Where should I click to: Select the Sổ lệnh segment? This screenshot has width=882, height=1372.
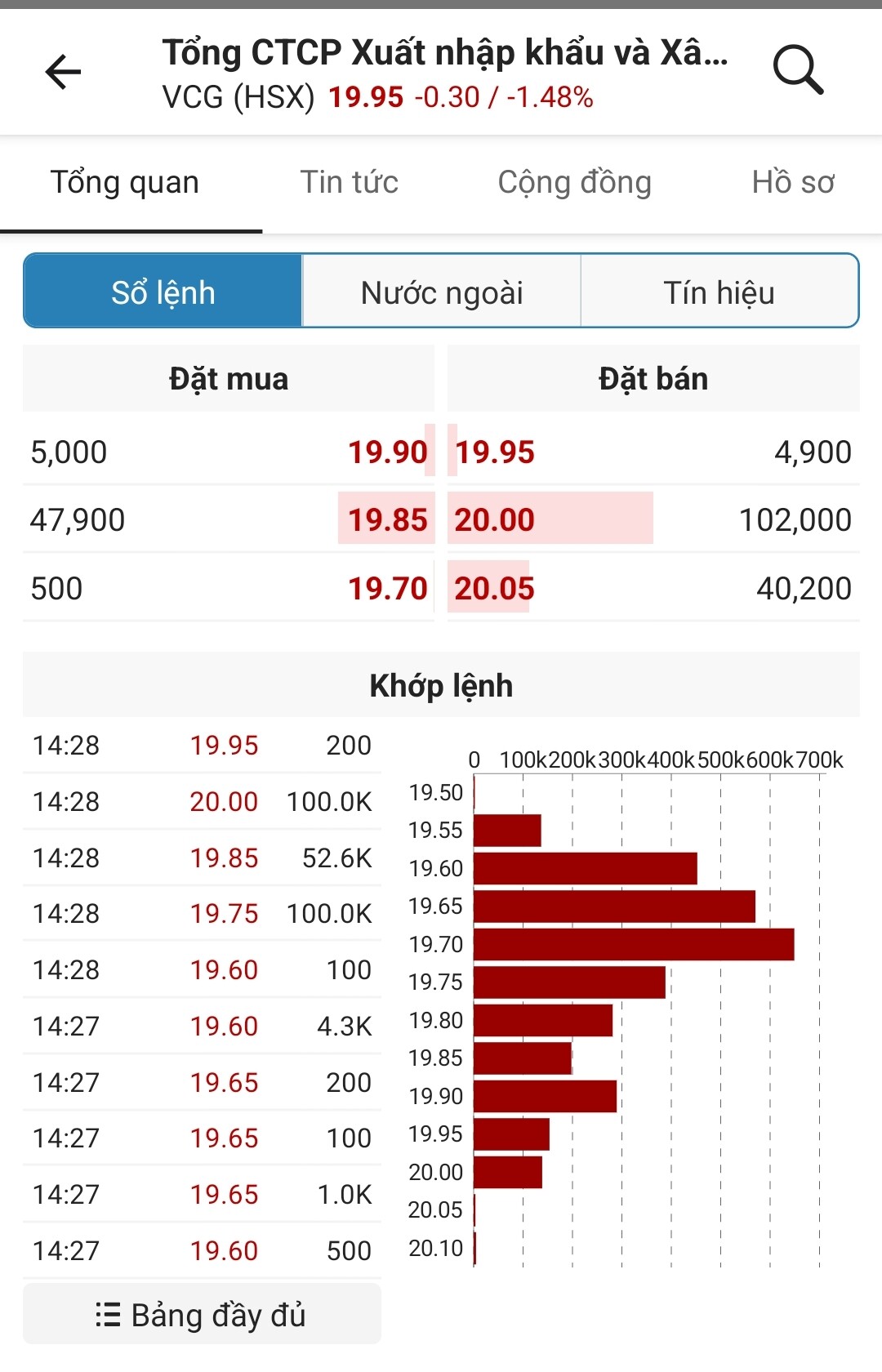coord(163,292)
